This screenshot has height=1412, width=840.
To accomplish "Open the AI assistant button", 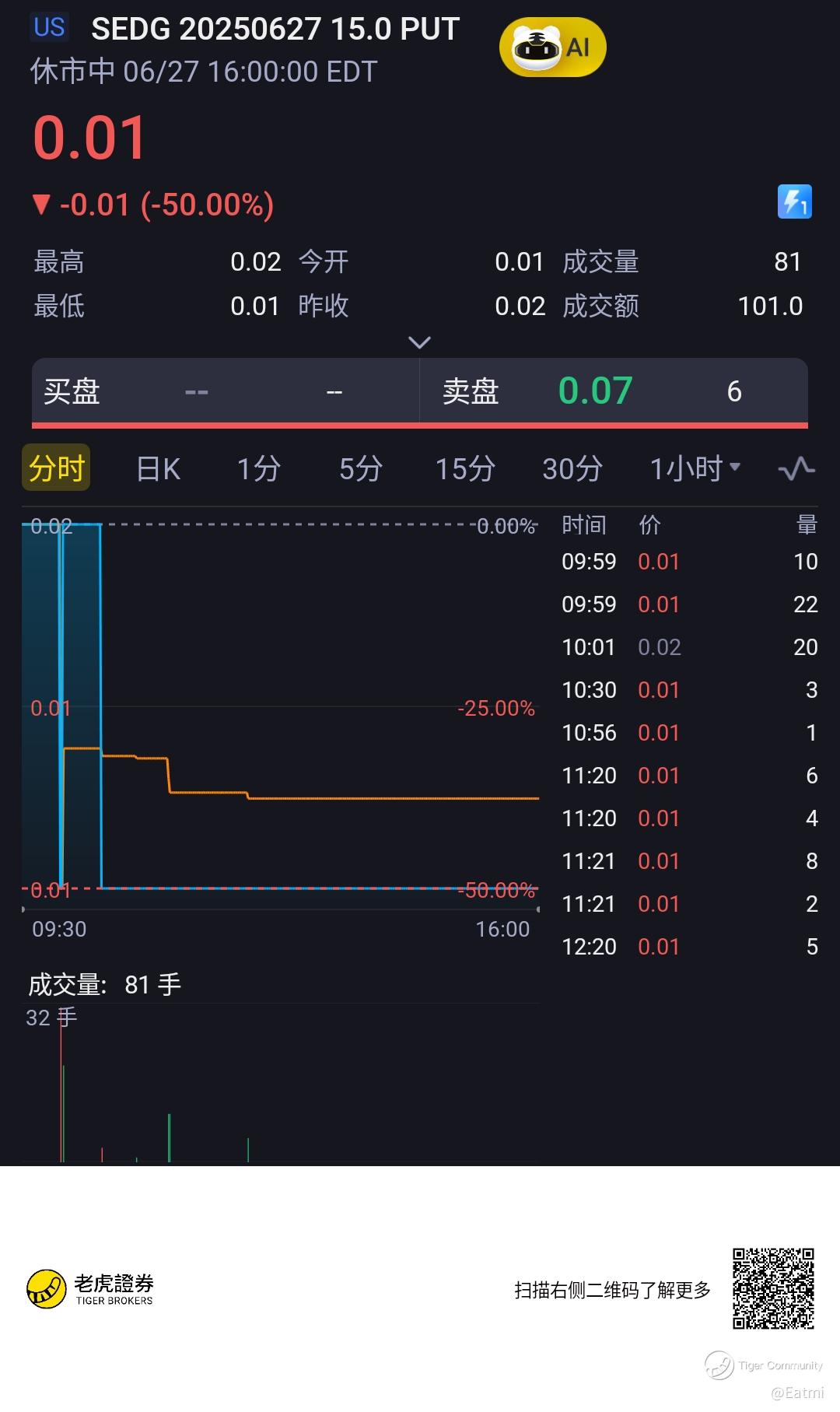I will click(552, 48).
